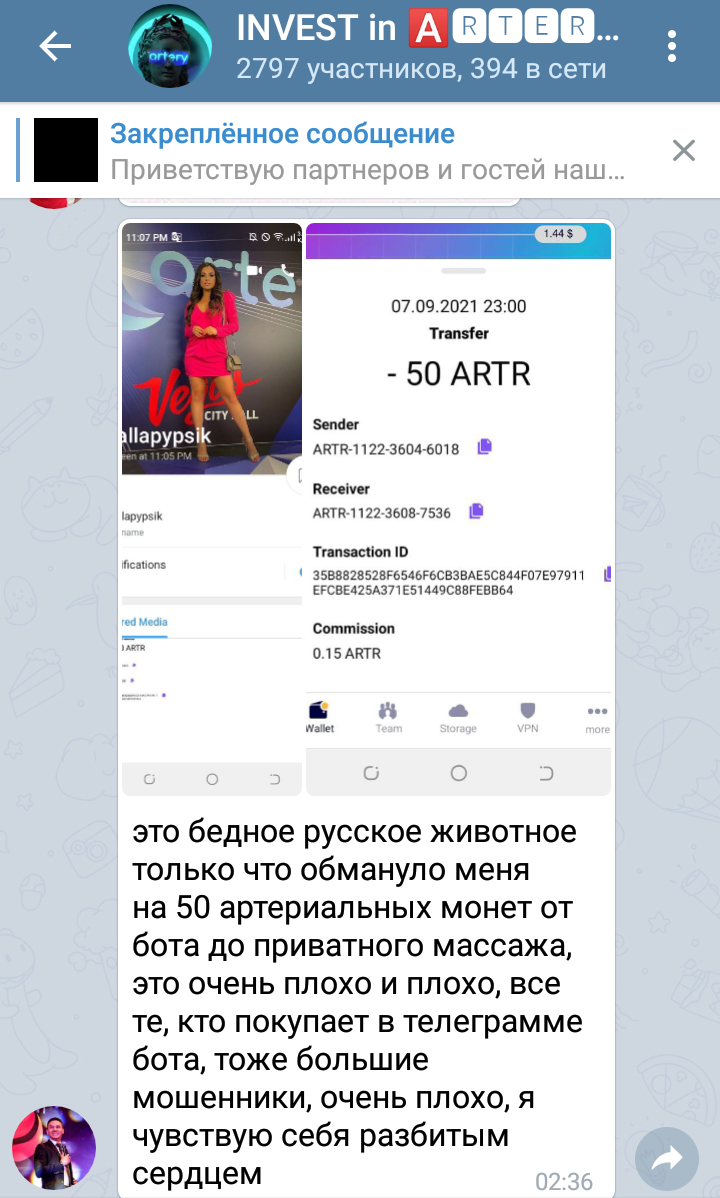Screen dimensions: 720x1198
Task: Dismiss the pinned message banner
Action: point(684,151)
